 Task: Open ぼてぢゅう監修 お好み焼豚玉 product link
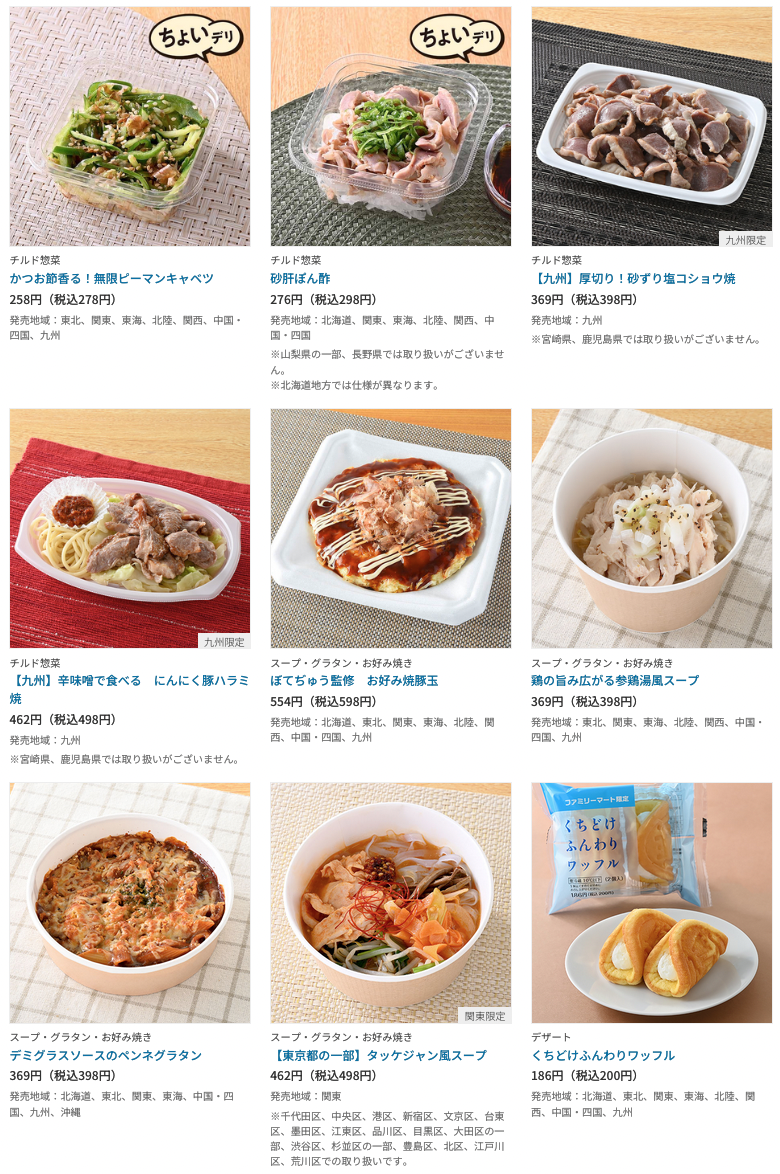pos(354,680)
